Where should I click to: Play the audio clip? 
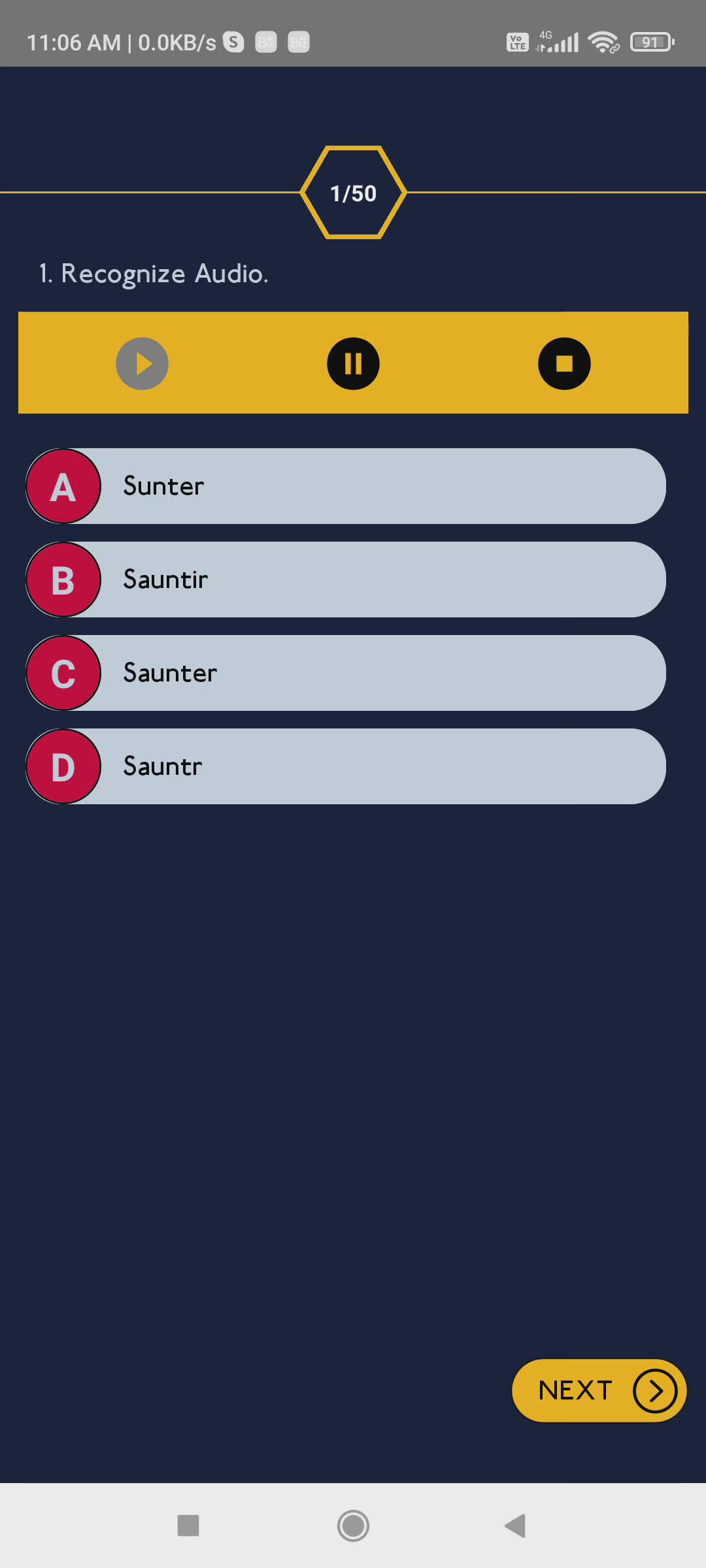pos(142,364)
